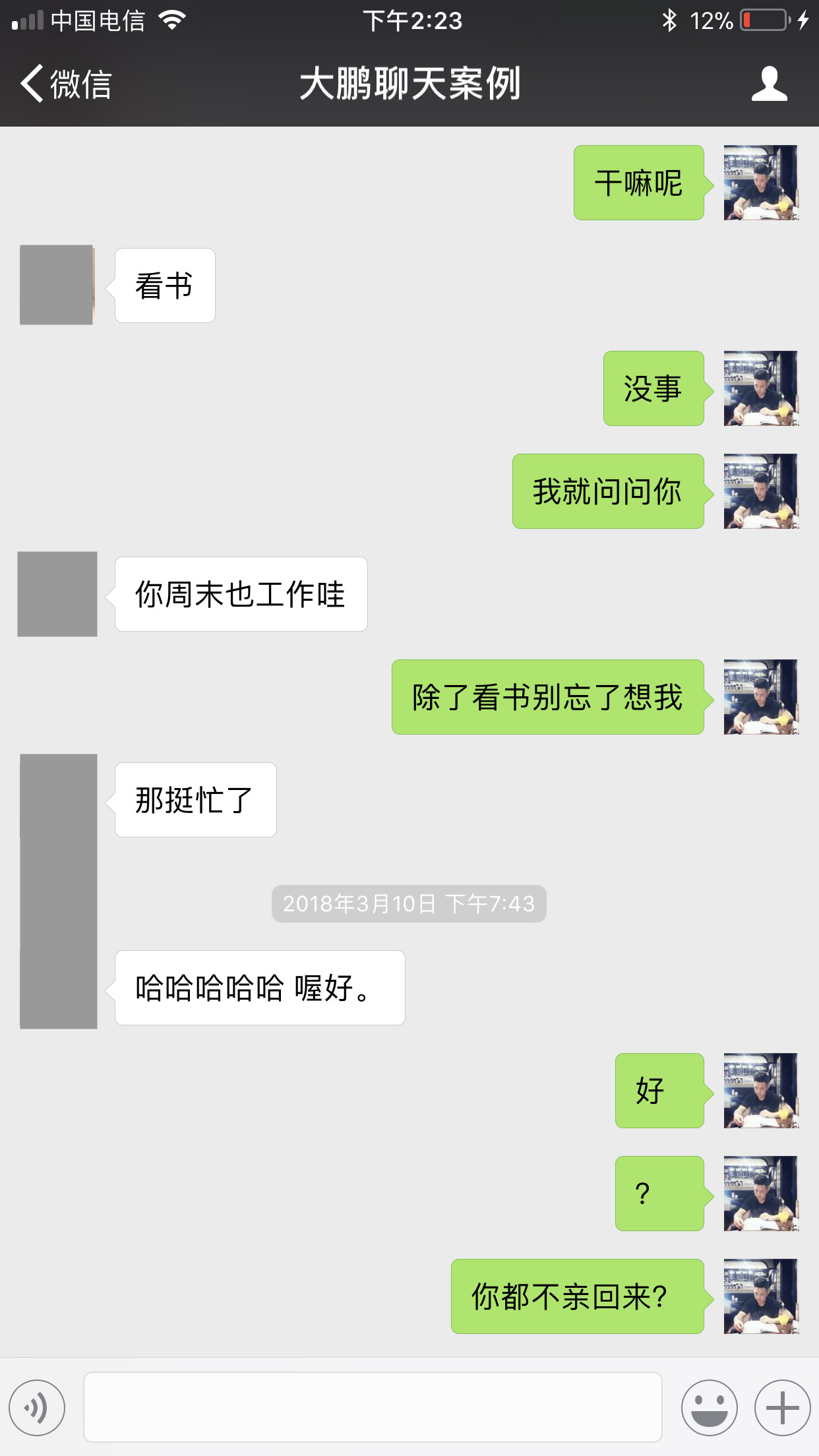Tap the gray avatar beside 你周末也工作哇

(x=57, y=593)
